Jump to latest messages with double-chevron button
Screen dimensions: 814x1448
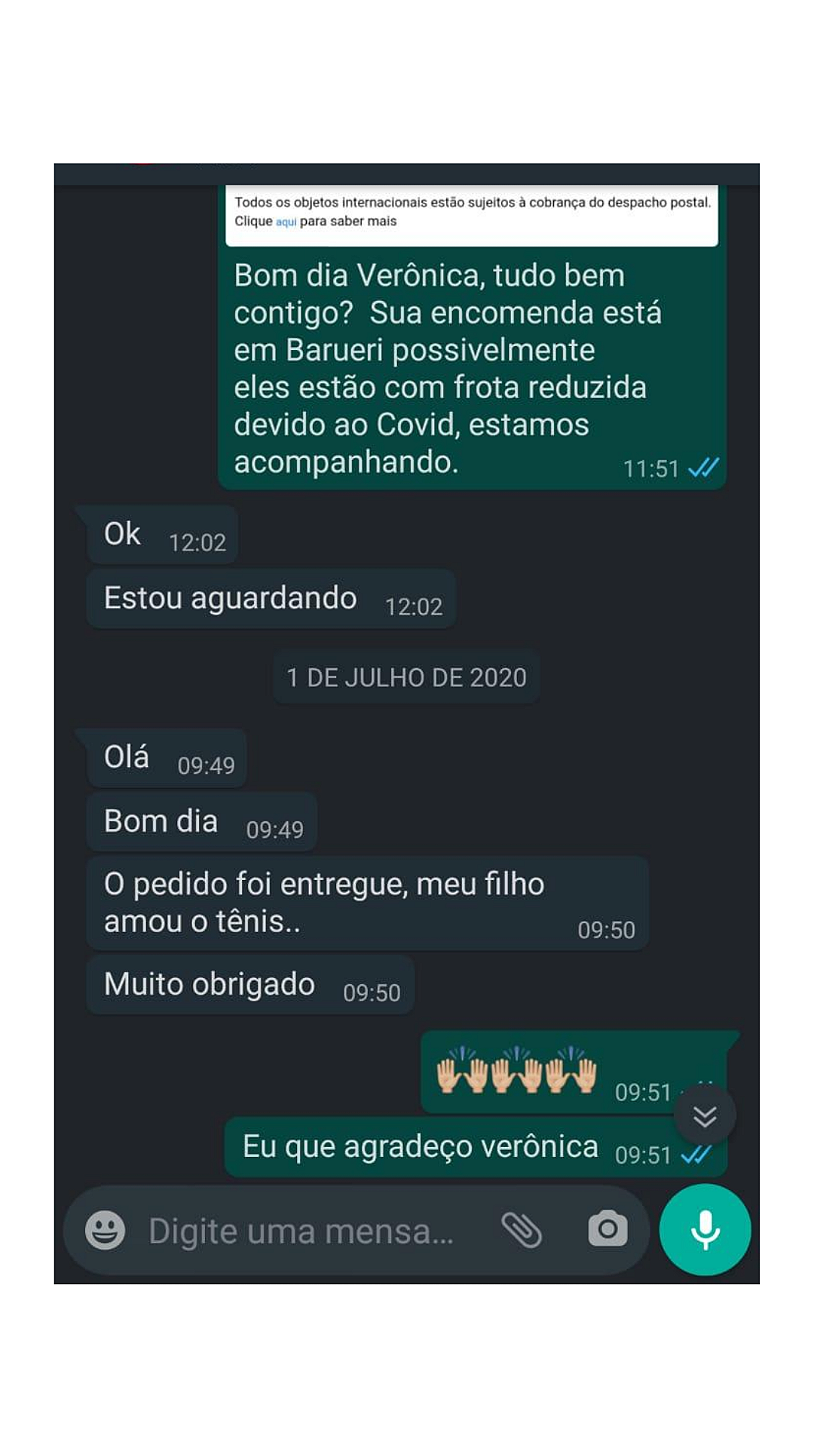[705, 1115]
